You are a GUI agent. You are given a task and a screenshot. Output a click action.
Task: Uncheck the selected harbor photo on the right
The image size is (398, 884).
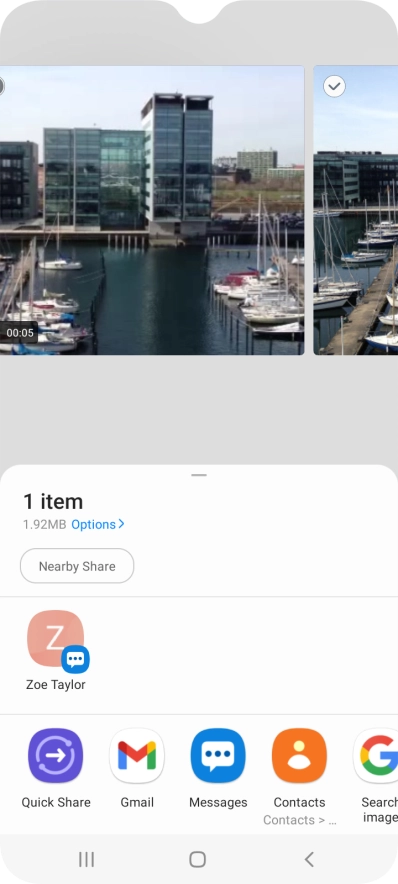334,86
